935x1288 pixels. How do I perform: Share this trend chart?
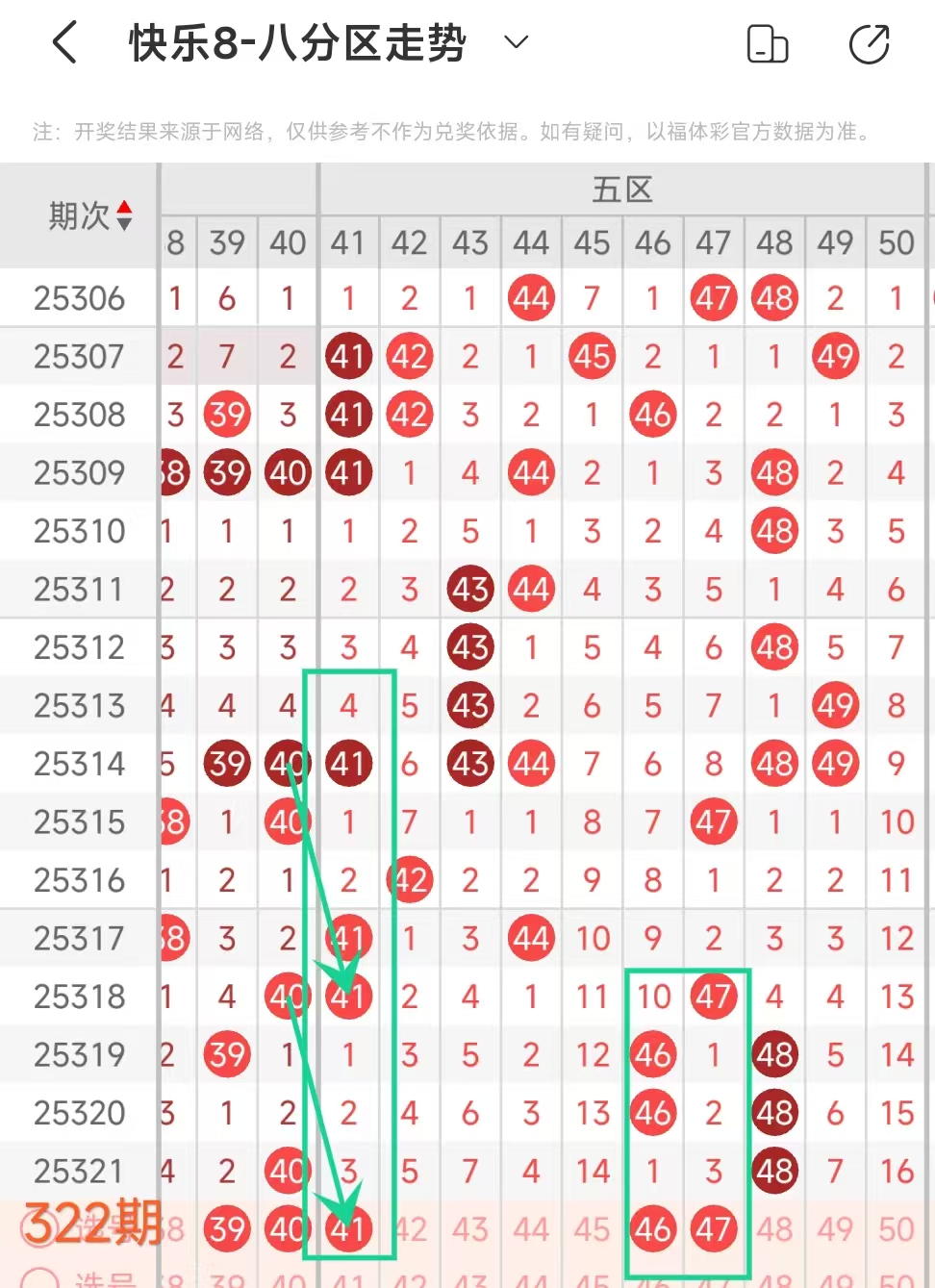tap(869, 44)
